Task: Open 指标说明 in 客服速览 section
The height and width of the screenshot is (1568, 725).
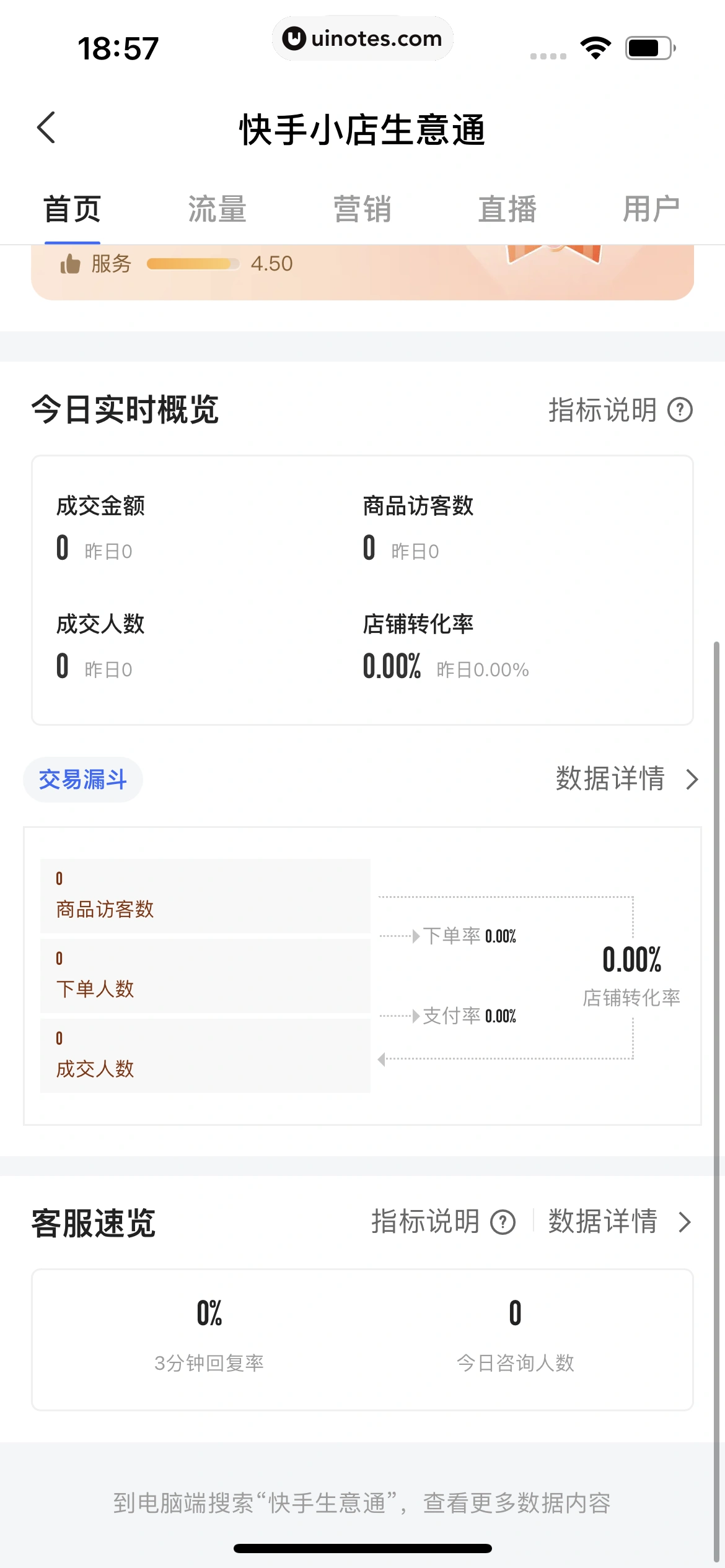Action: [443, 1222]
